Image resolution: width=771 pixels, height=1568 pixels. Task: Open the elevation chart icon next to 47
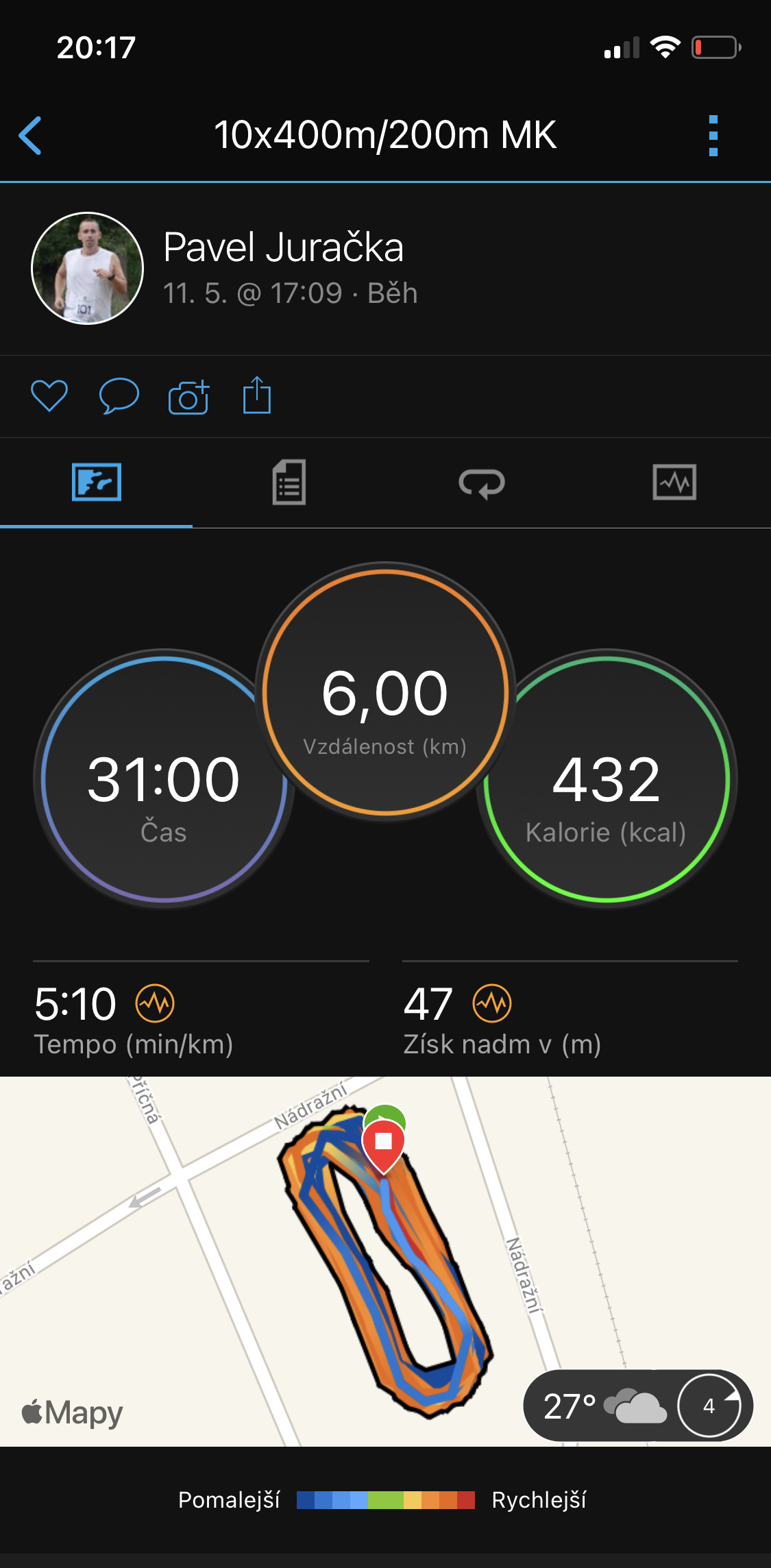click(x=492, y=1004)
